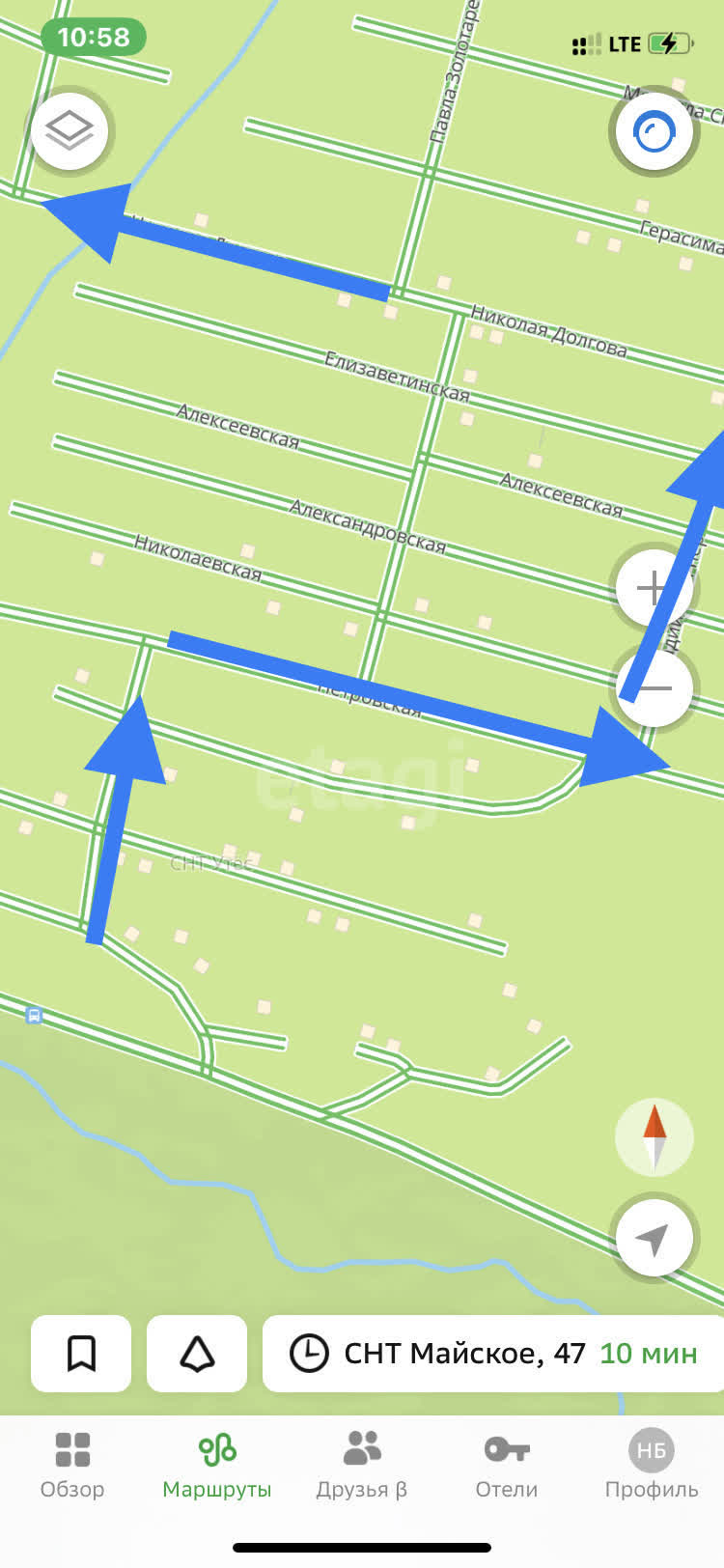Open recent route to СНТ Майское, 47
The height and width of the screenshot is (1568, 724).
coord(492,1353)
